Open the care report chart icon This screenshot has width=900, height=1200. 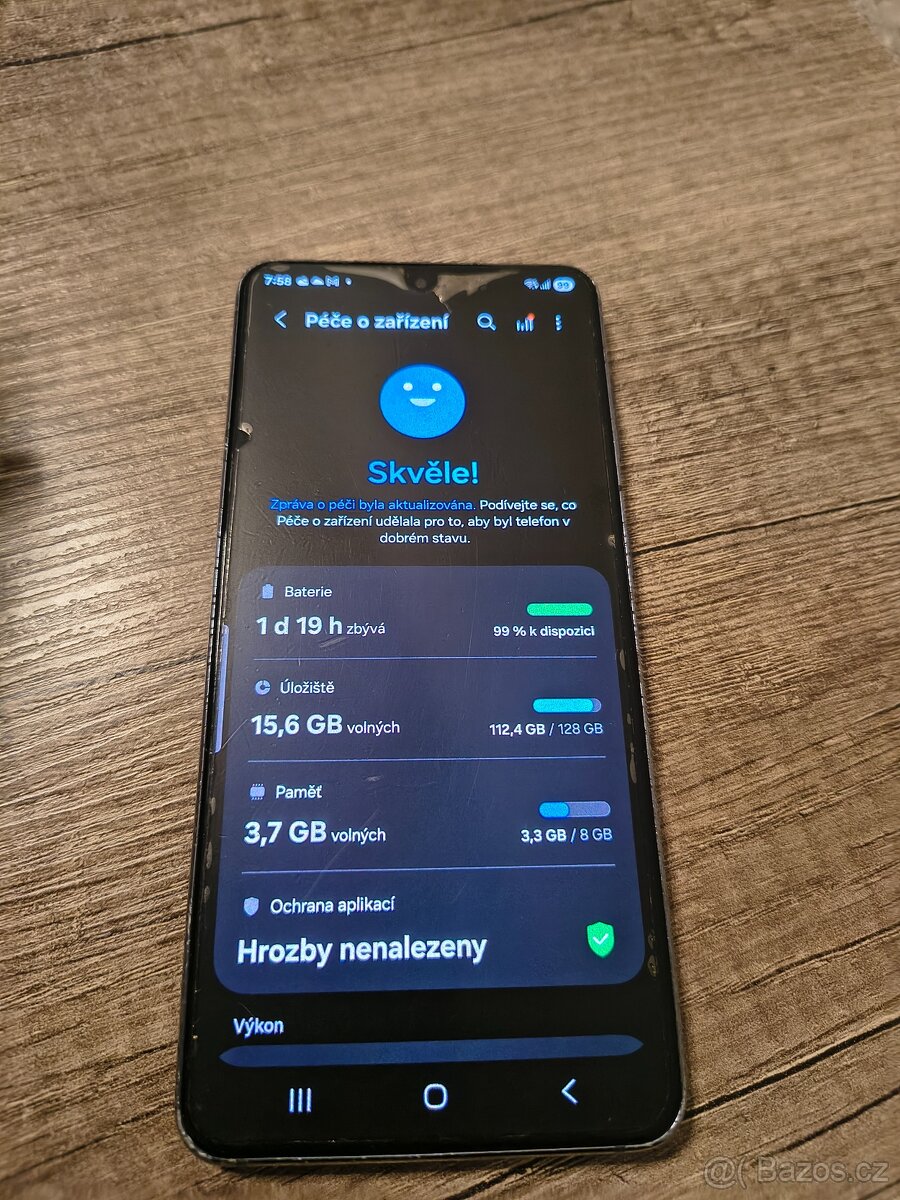coord(524,322)
